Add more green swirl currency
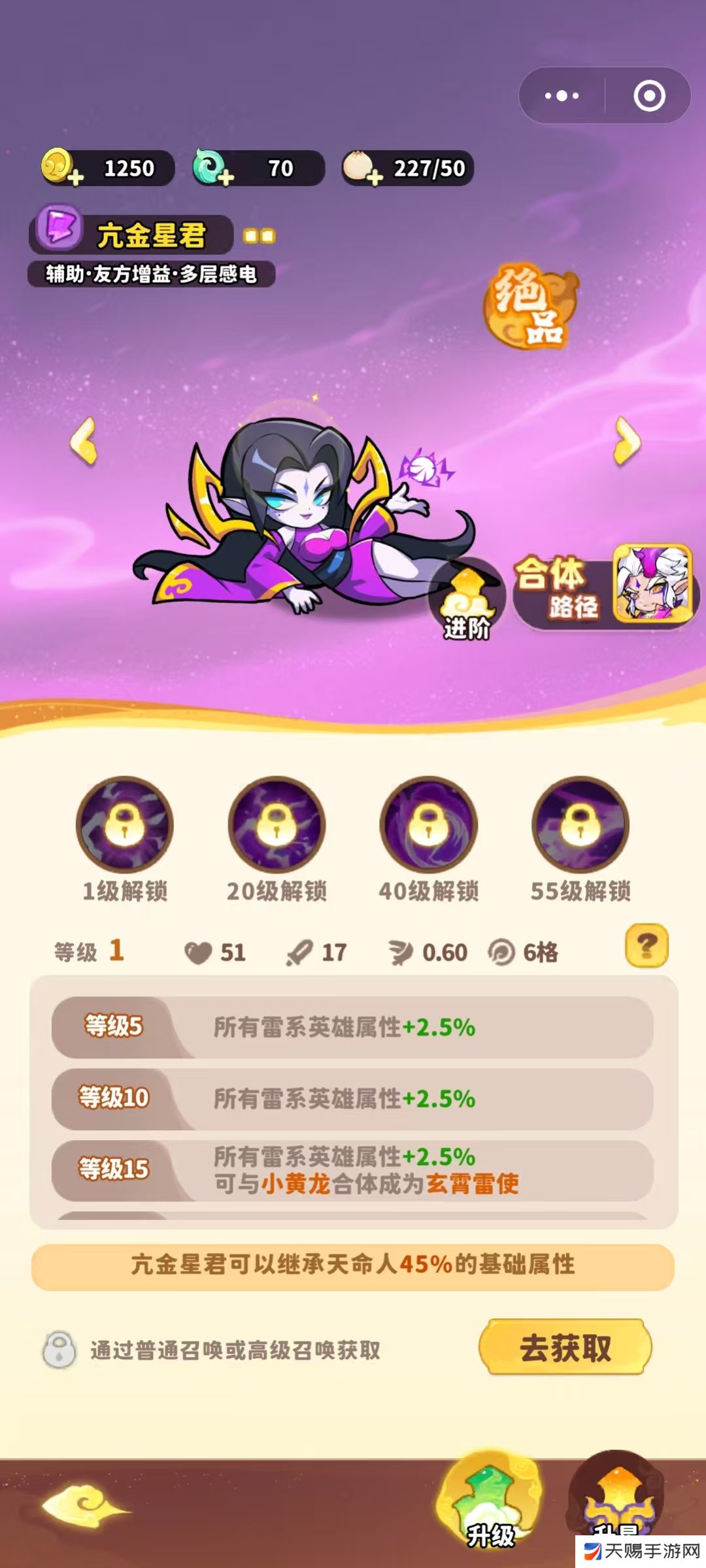 pyautogui.click(x=226, y=176)
